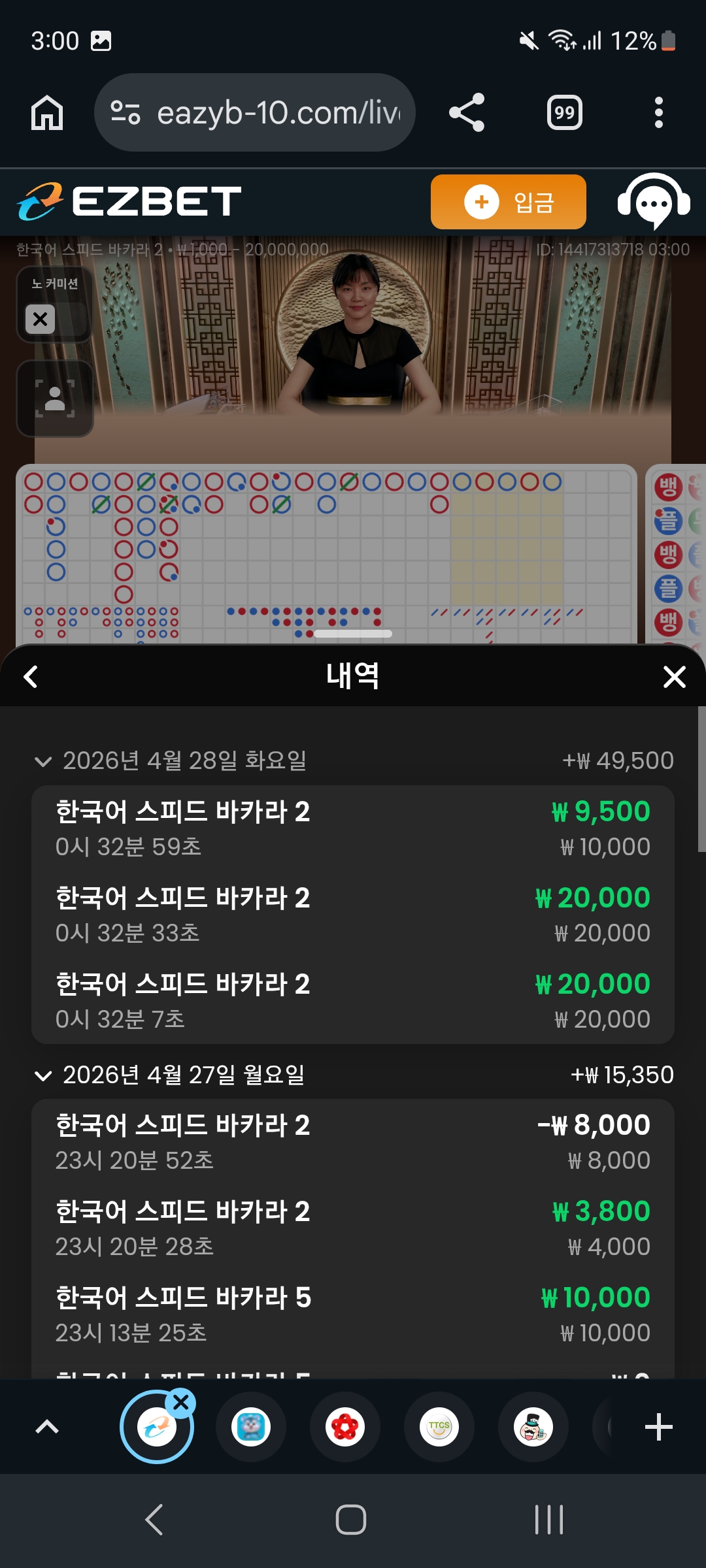The width and height of the screenshot is (706, 1568).
Task: Close the 내역 history panel
Action: (x=674, y=676)
